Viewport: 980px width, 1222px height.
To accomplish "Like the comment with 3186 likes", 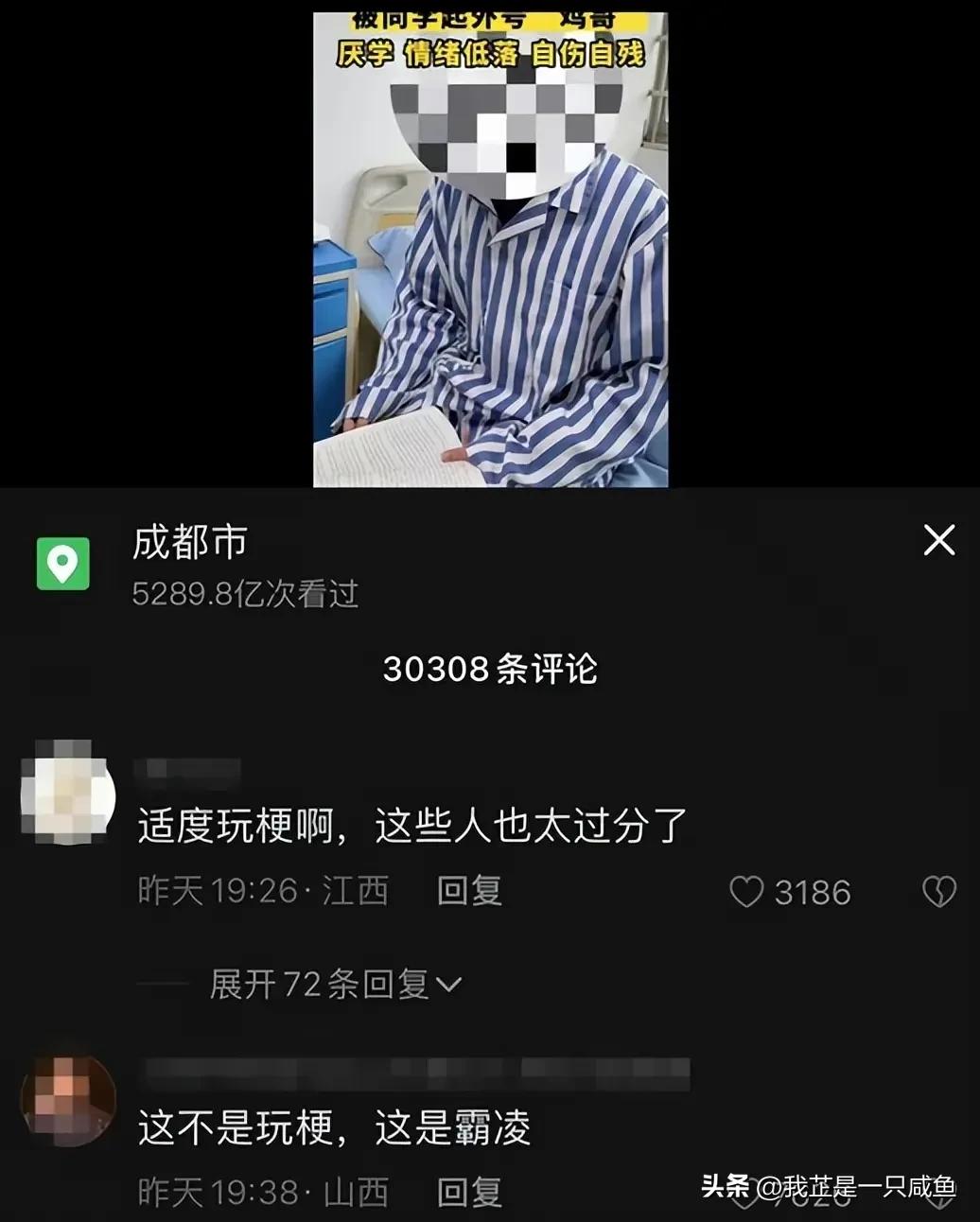I will click(x=746, y=892).
